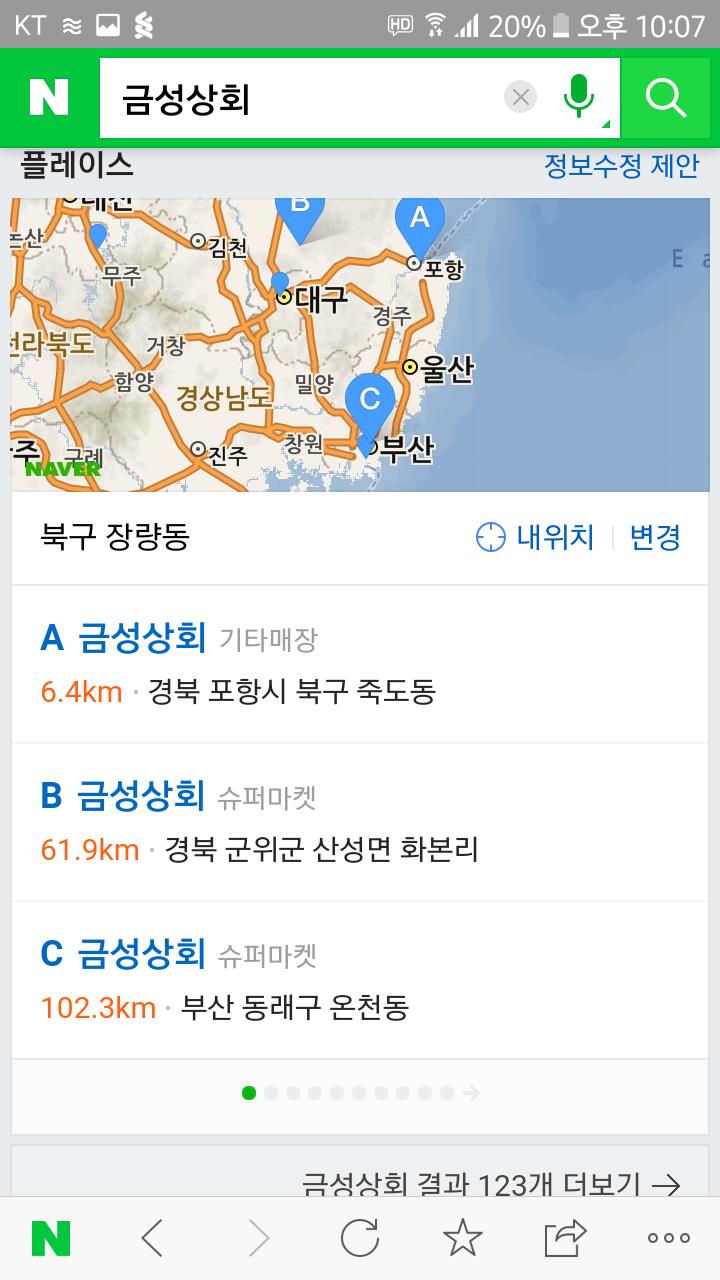Go to Naver home in bottom bar
The height and width of the screenshot is (1280, 720).
pos(50,1239)
